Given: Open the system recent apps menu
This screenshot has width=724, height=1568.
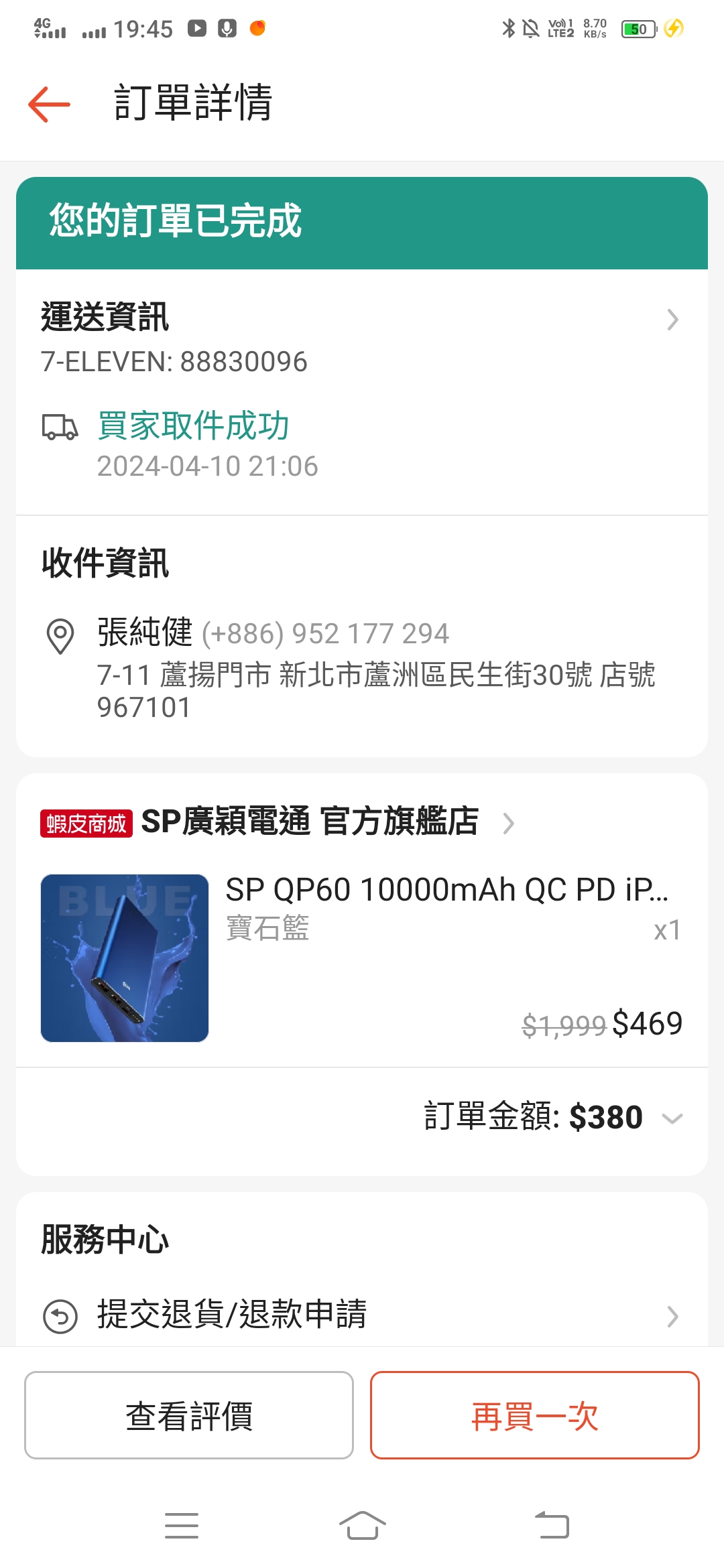Looking at the screenshot, I should (182, 1526).
